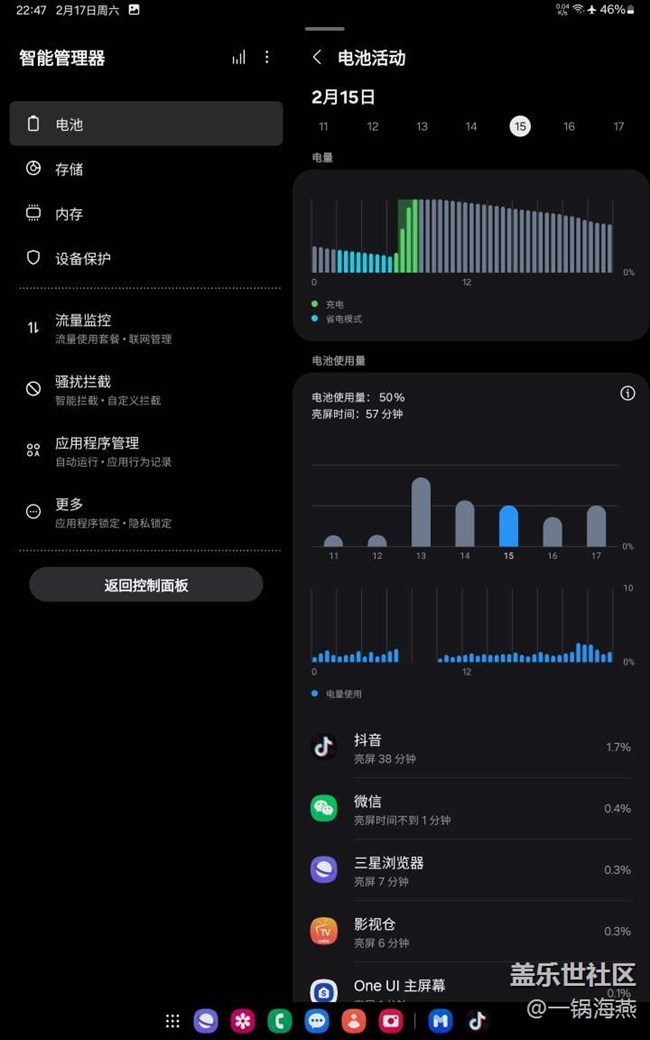Open the overflow menu in 智能管理器
Image resolution: width=650 pixels, height=1040 pixels.
point(267,58)
